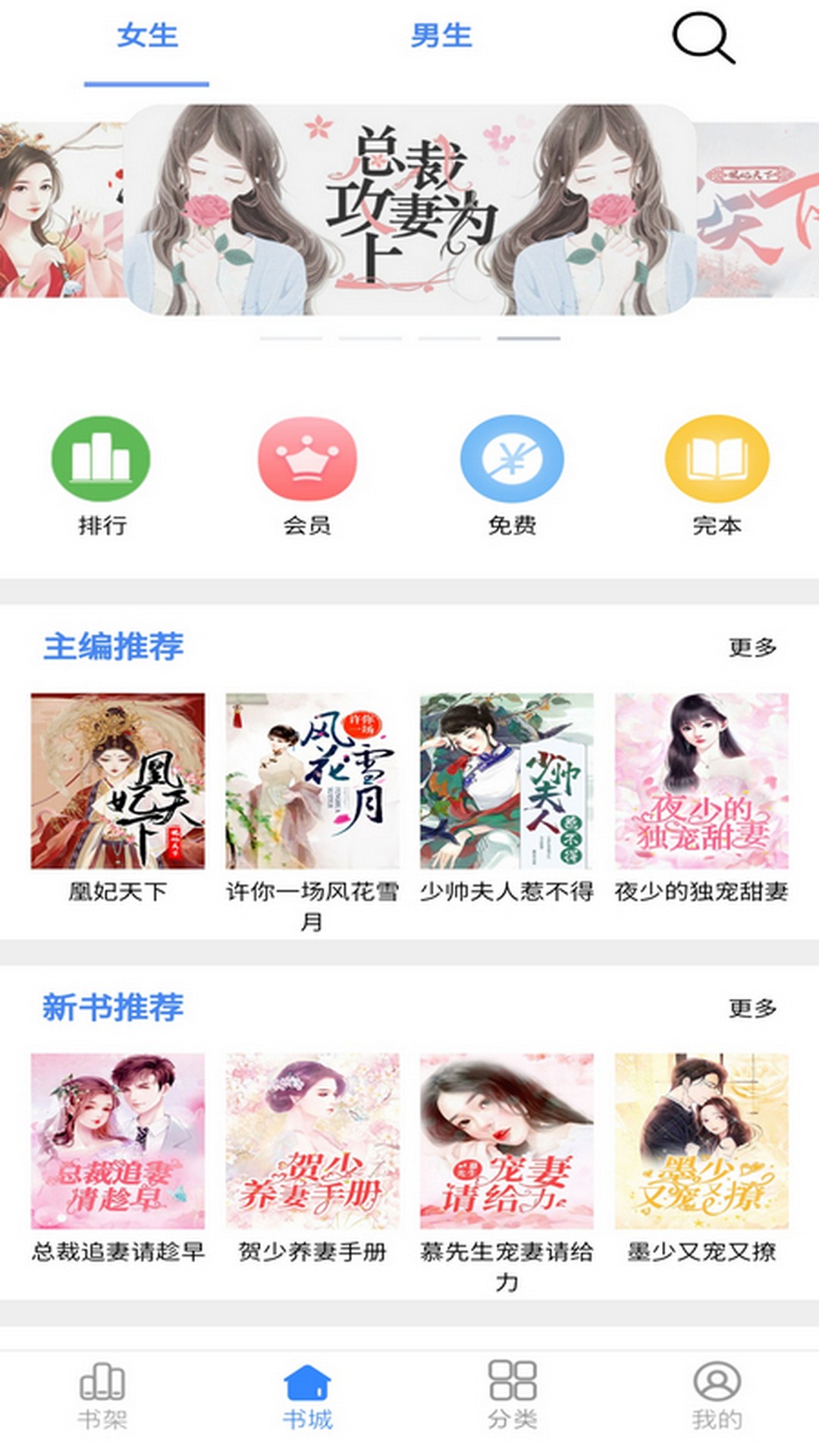819x1456 pixels.
Task: Switch to the 男生 tab
Action: [442, 35]
